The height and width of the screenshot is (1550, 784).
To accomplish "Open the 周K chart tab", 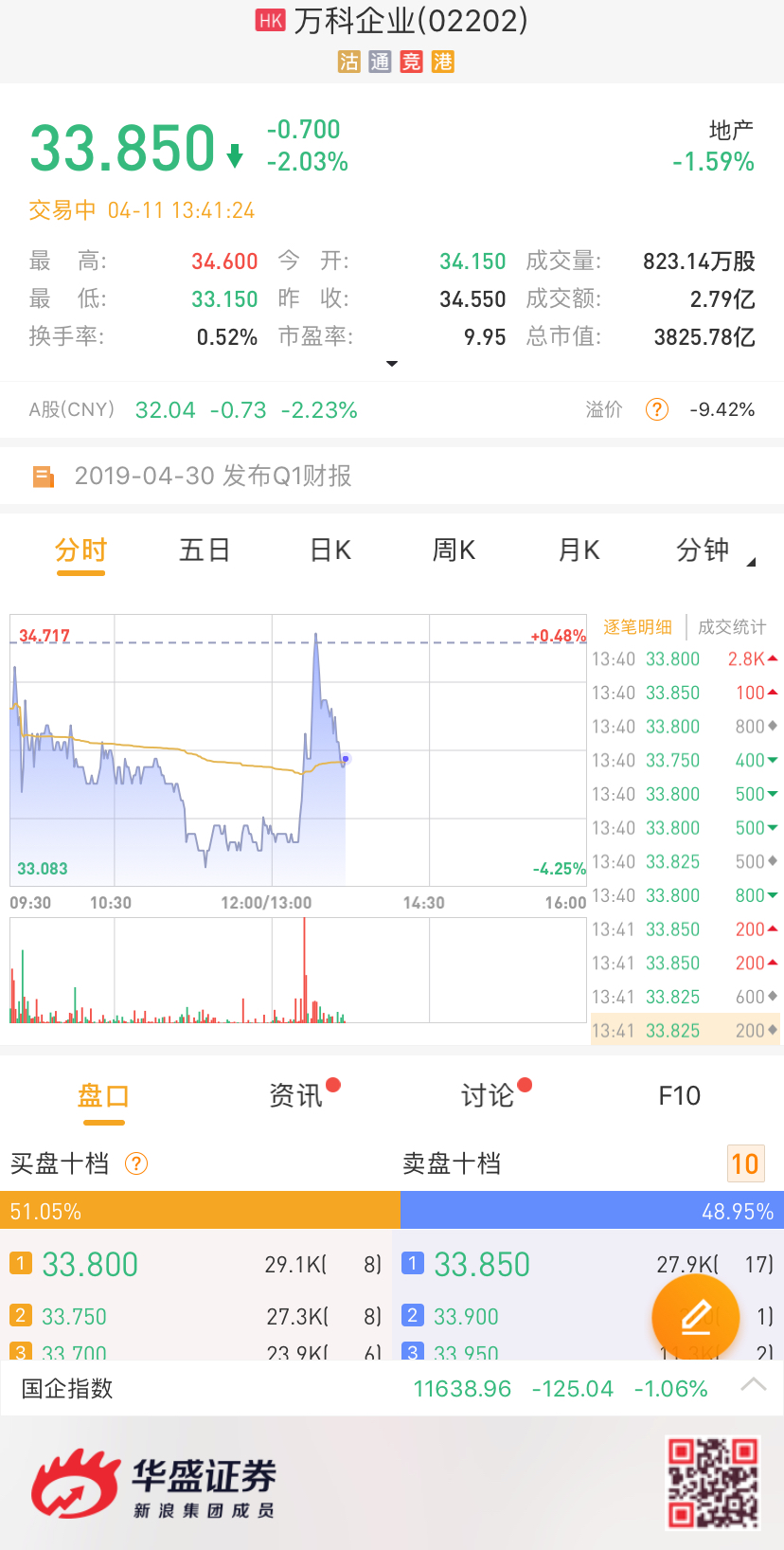I will (x=454, y=550).
